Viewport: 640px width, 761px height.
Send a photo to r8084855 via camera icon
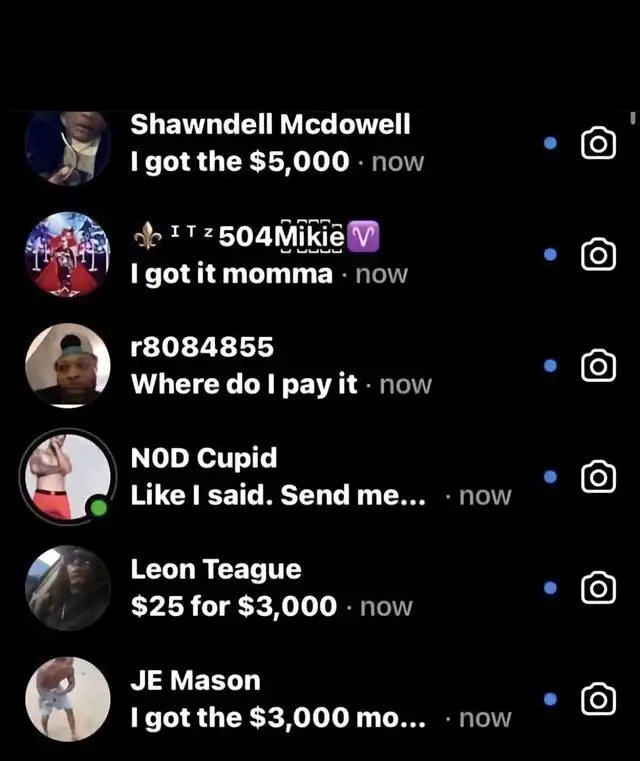click(598, 367)
